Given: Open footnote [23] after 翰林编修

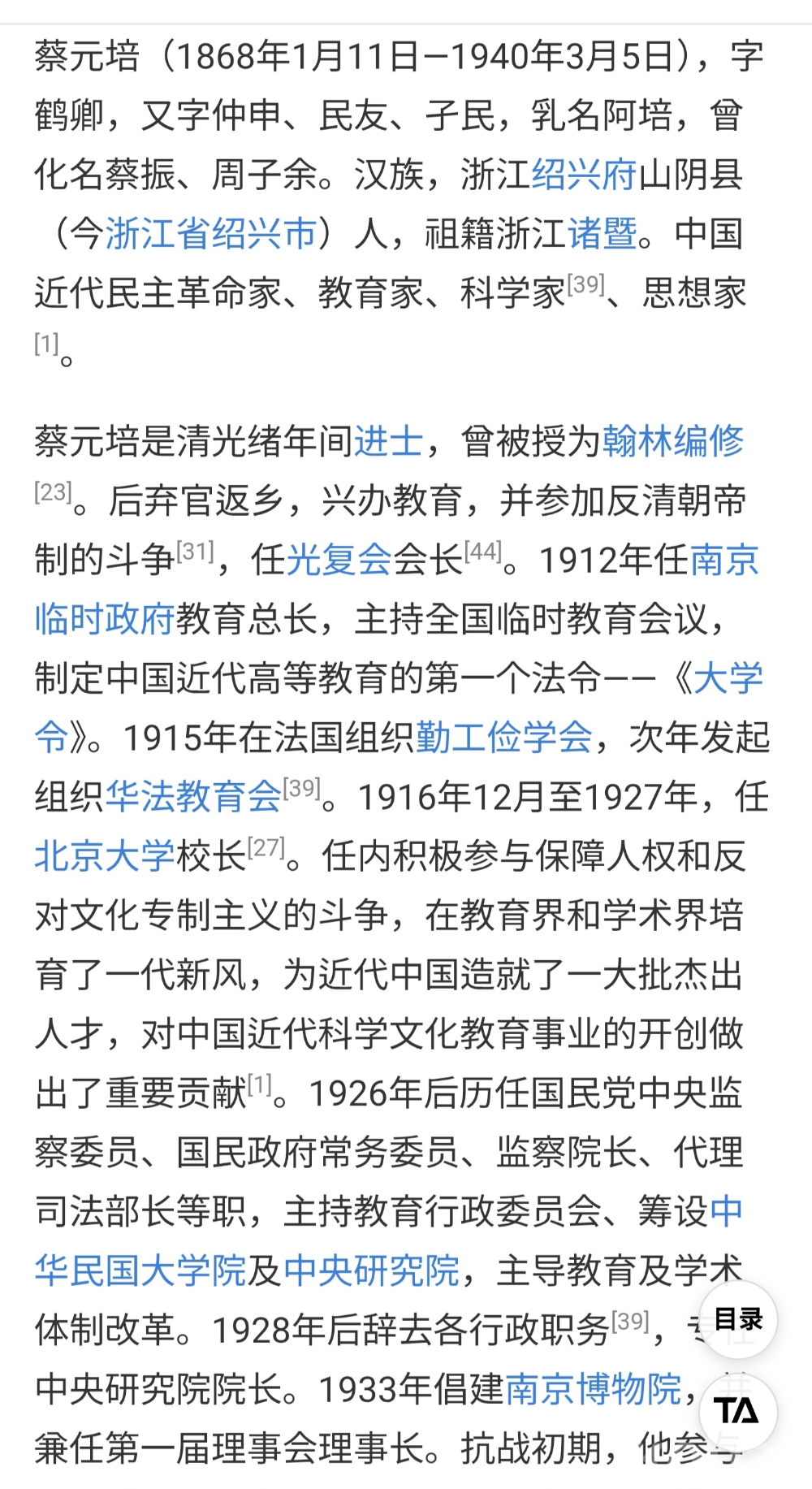Looking at the screenshot, I should pyautogui.click(x=53, y=492).
